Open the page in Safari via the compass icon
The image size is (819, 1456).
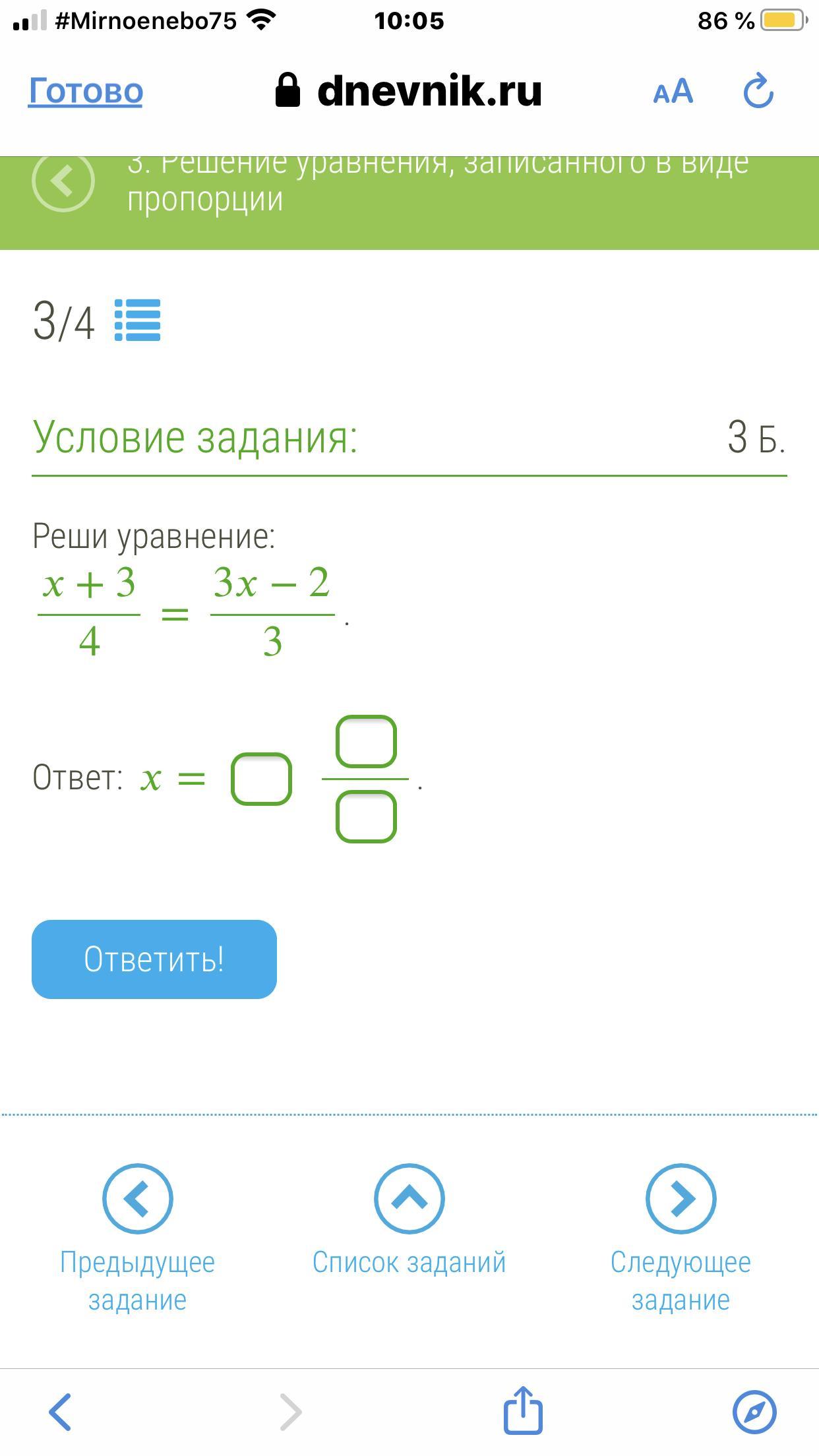(x=754, y=1412)
